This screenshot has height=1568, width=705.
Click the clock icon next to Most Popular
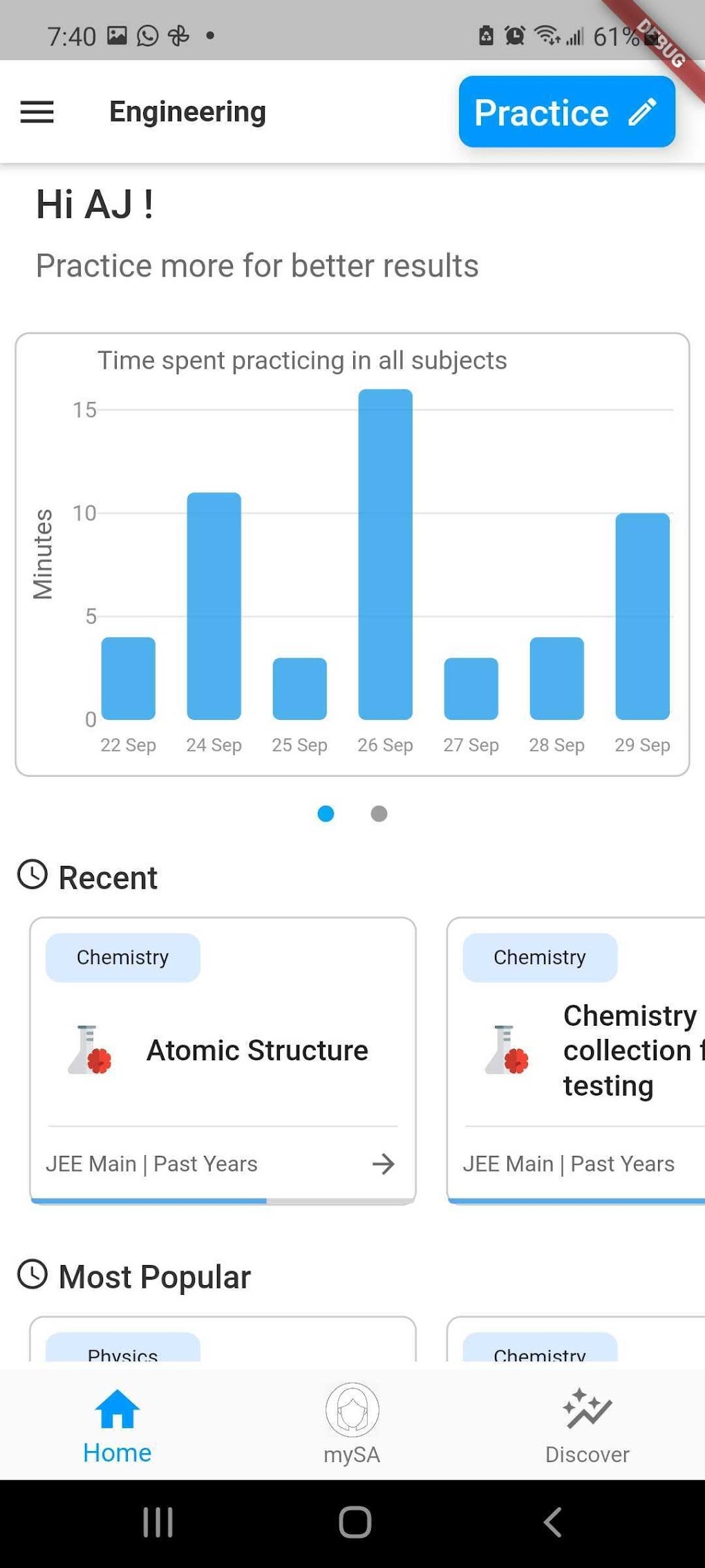[x=32, y=1275]
